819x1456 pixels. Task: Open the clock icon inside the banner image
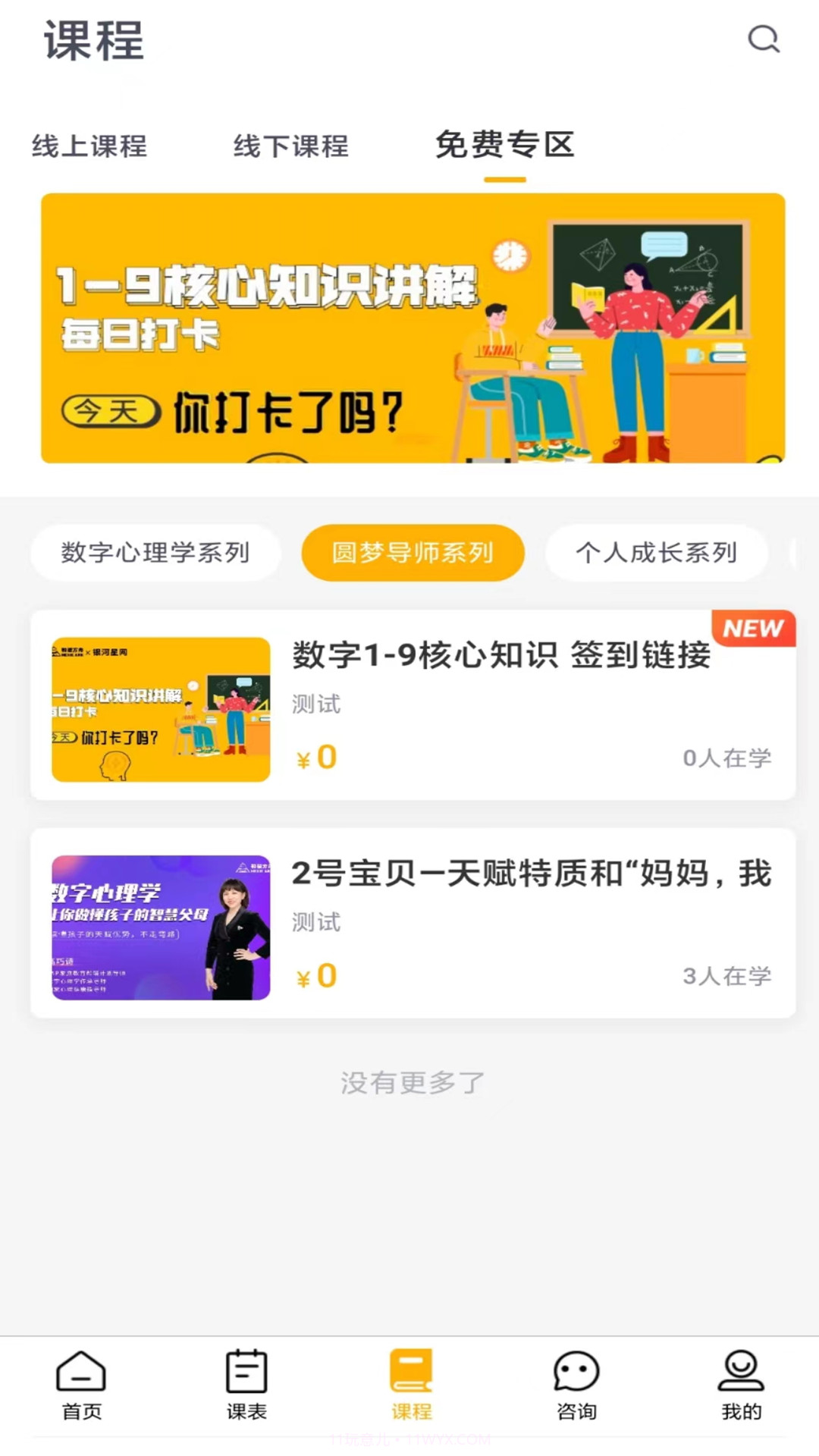tap(512, 256)
